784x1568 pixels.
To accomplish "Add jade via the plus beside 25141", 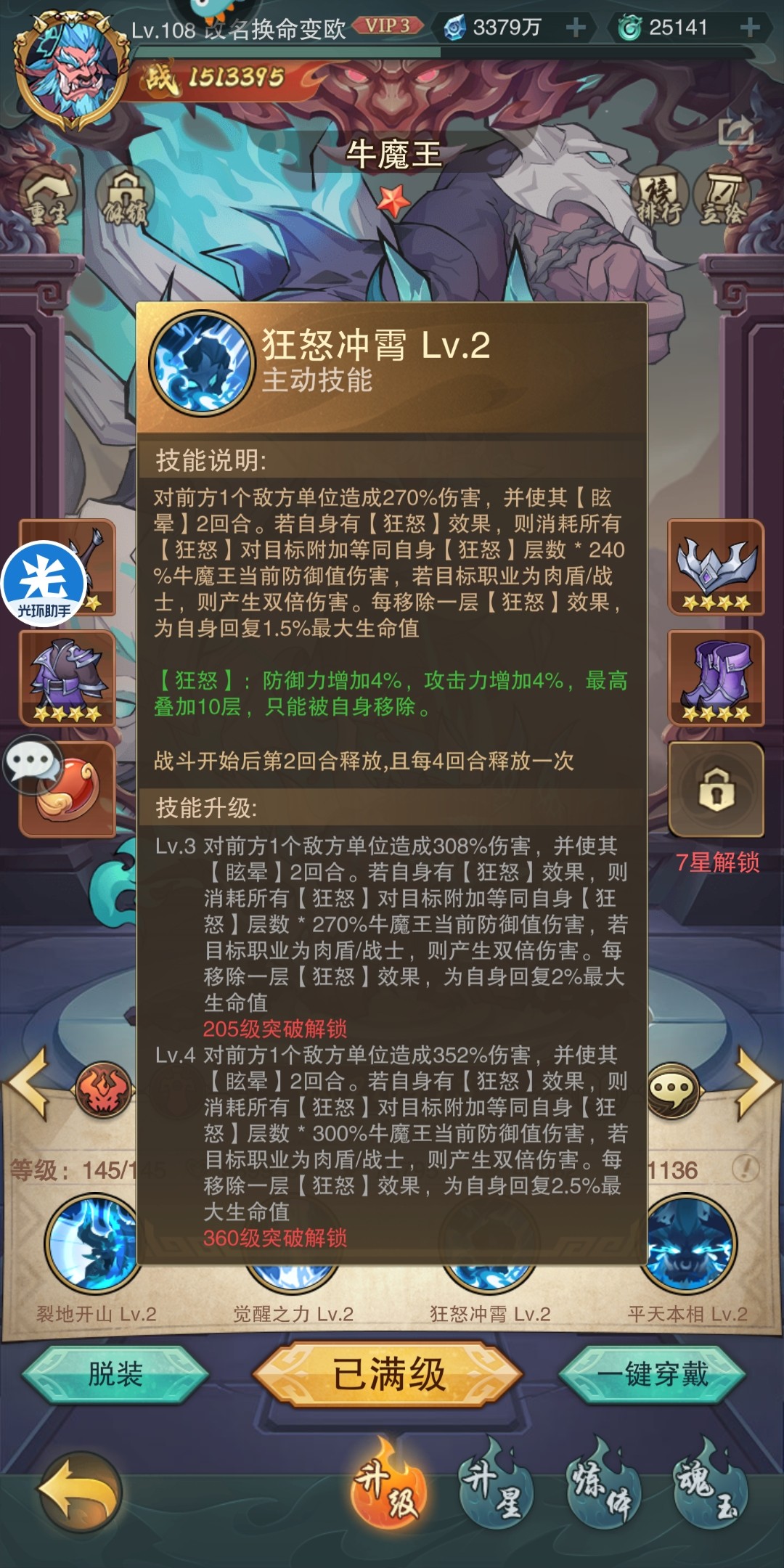I will point(750,28).
